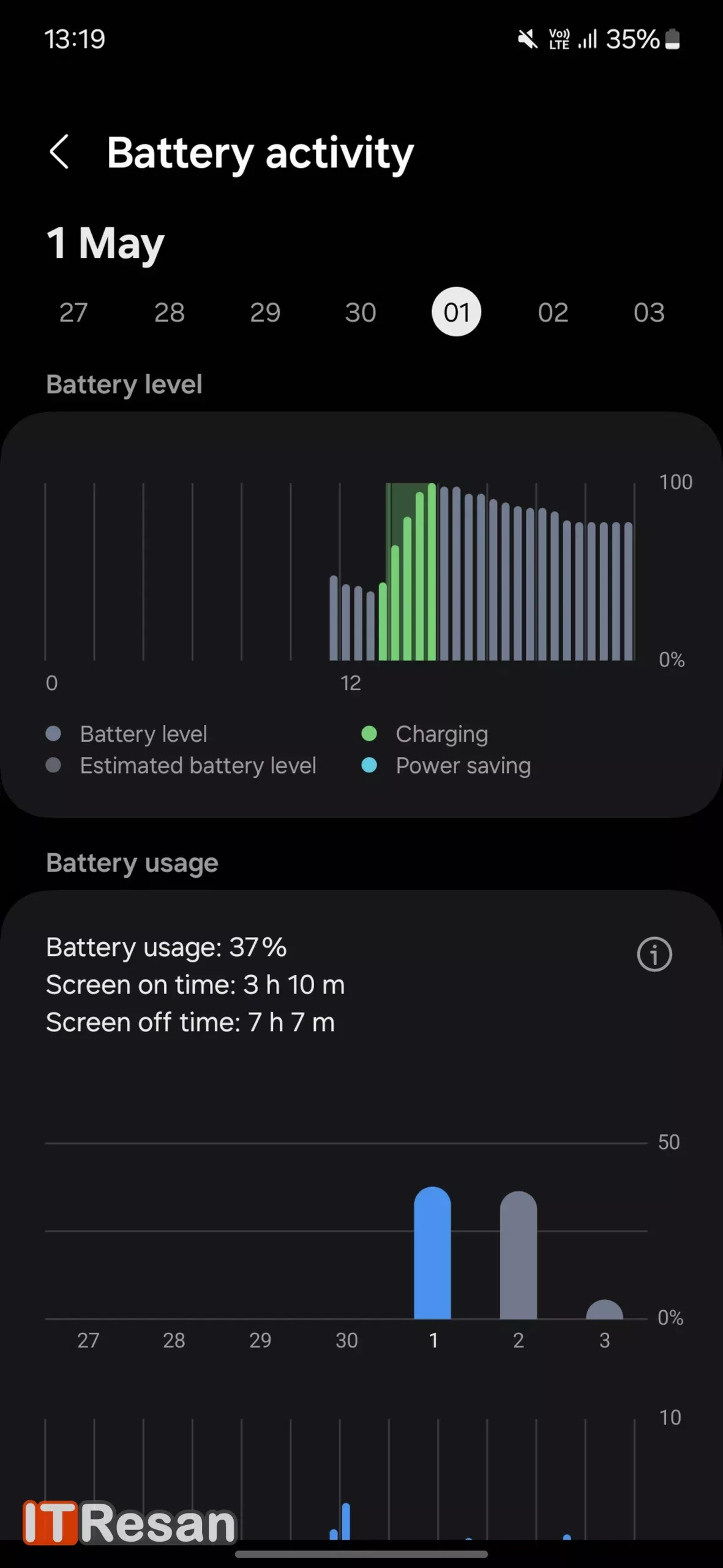Go back from Battery activity
The width and height of the screenshot is (723, 1568).
coord(59,152)
